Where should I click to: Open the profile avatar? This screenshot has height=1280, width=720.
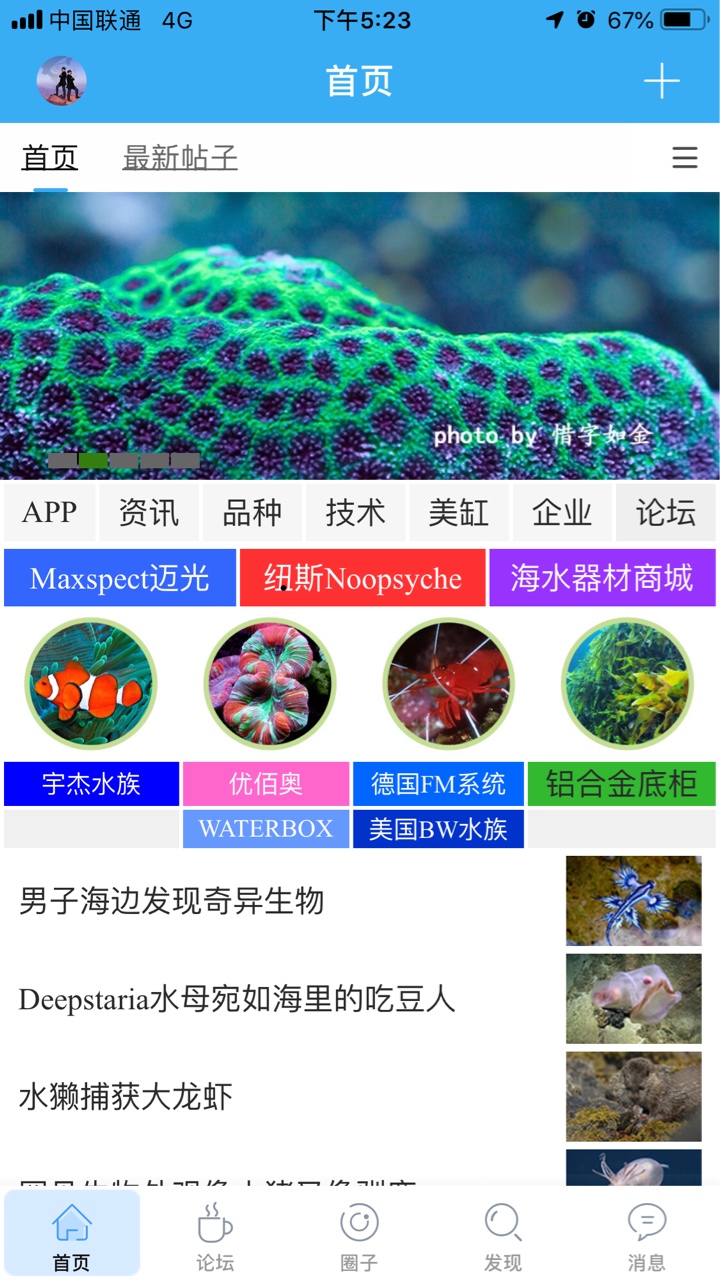[x=62, y=81]
